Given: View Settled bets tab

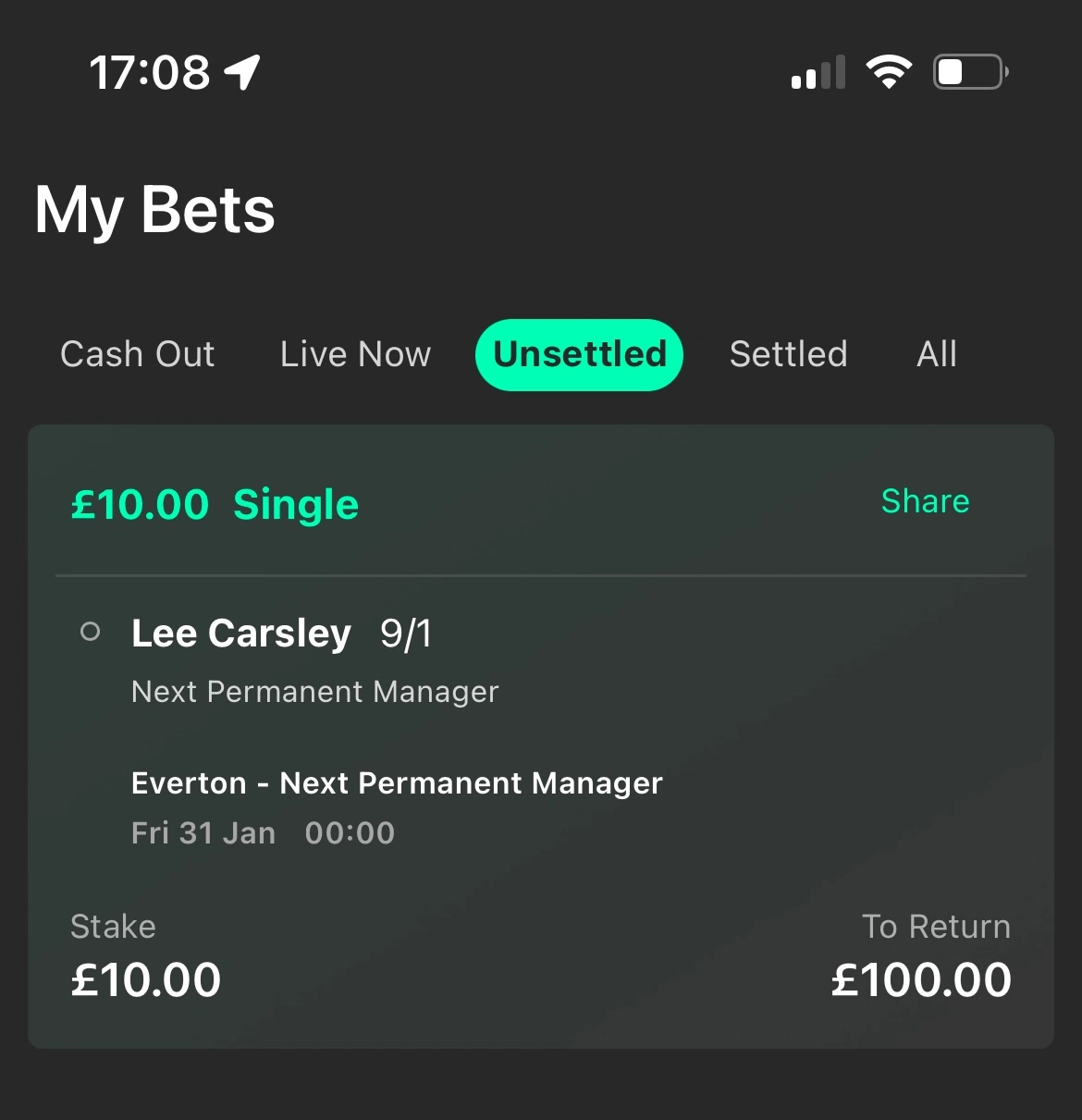Looking at the screenshot, I should pos(788,354).
